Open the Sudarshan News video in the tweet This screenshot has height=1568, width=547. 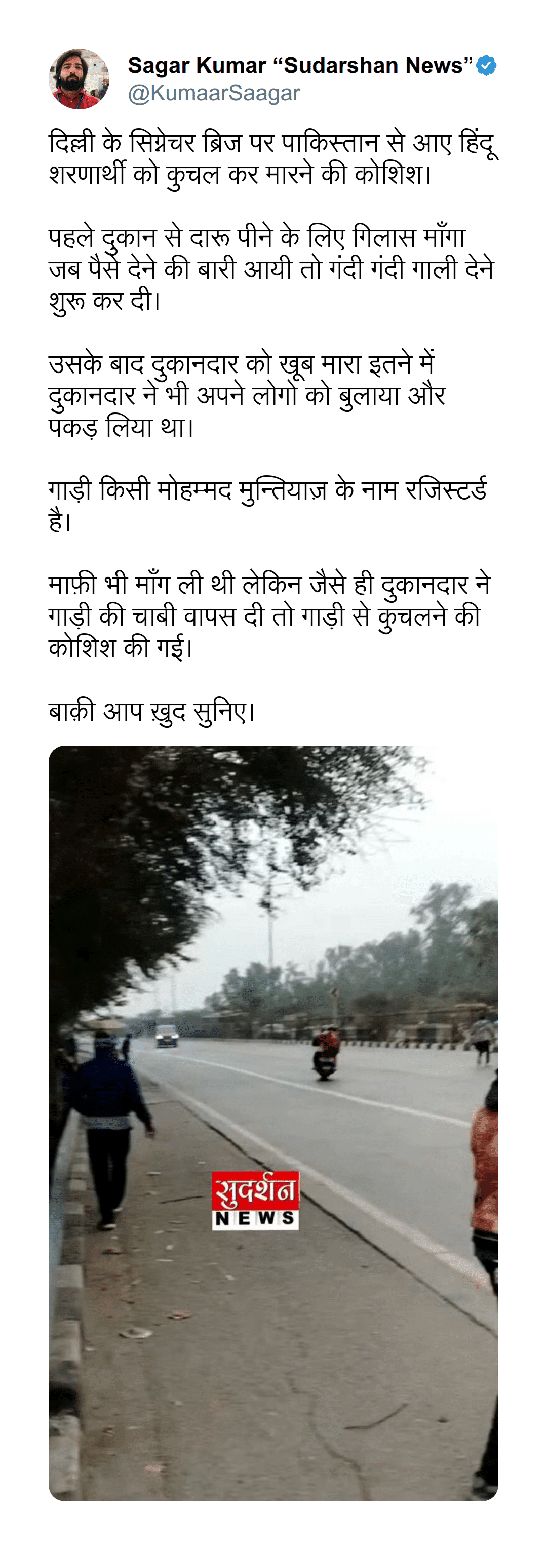tap(273, 1123)
